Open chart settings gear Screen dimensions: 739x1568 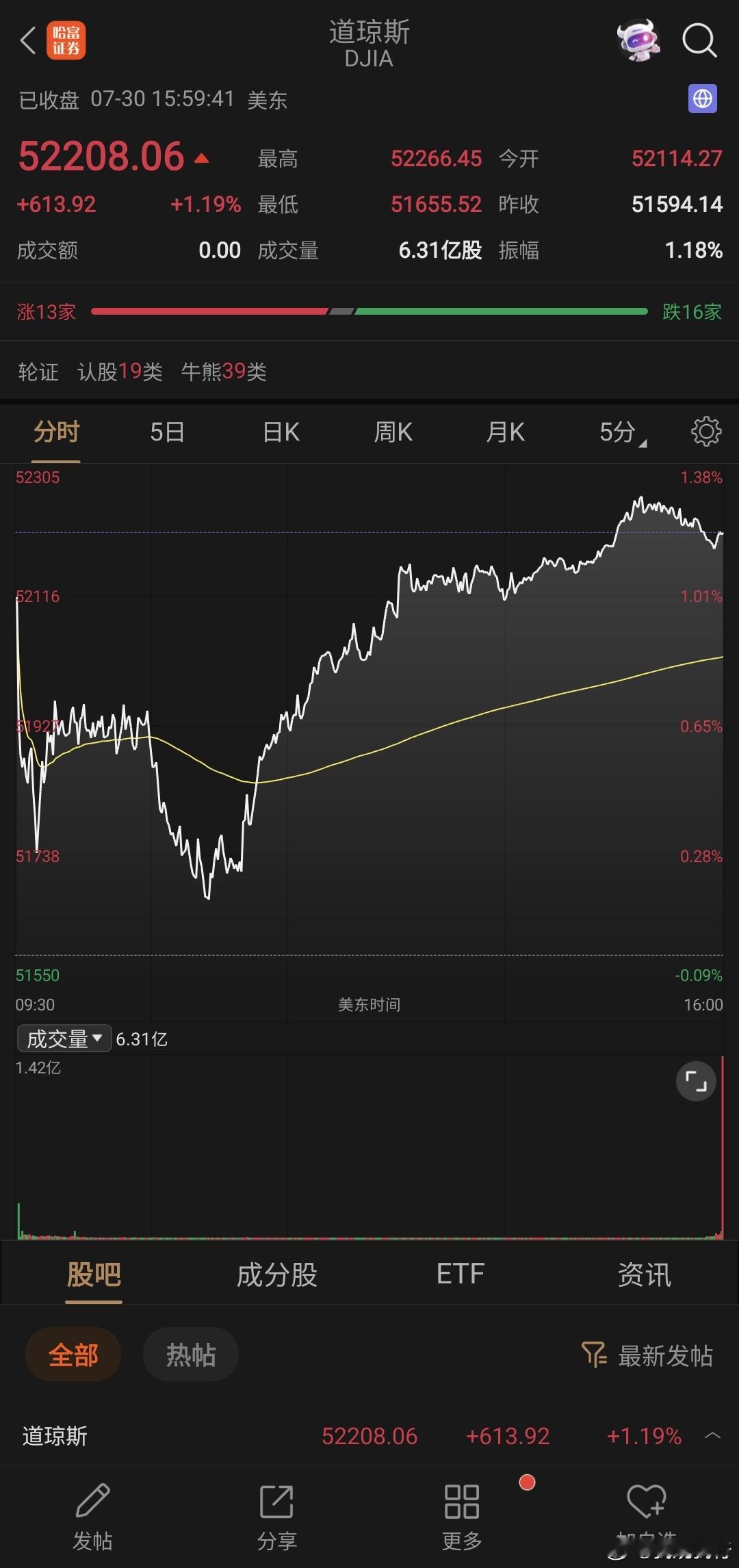pos(706,432)
